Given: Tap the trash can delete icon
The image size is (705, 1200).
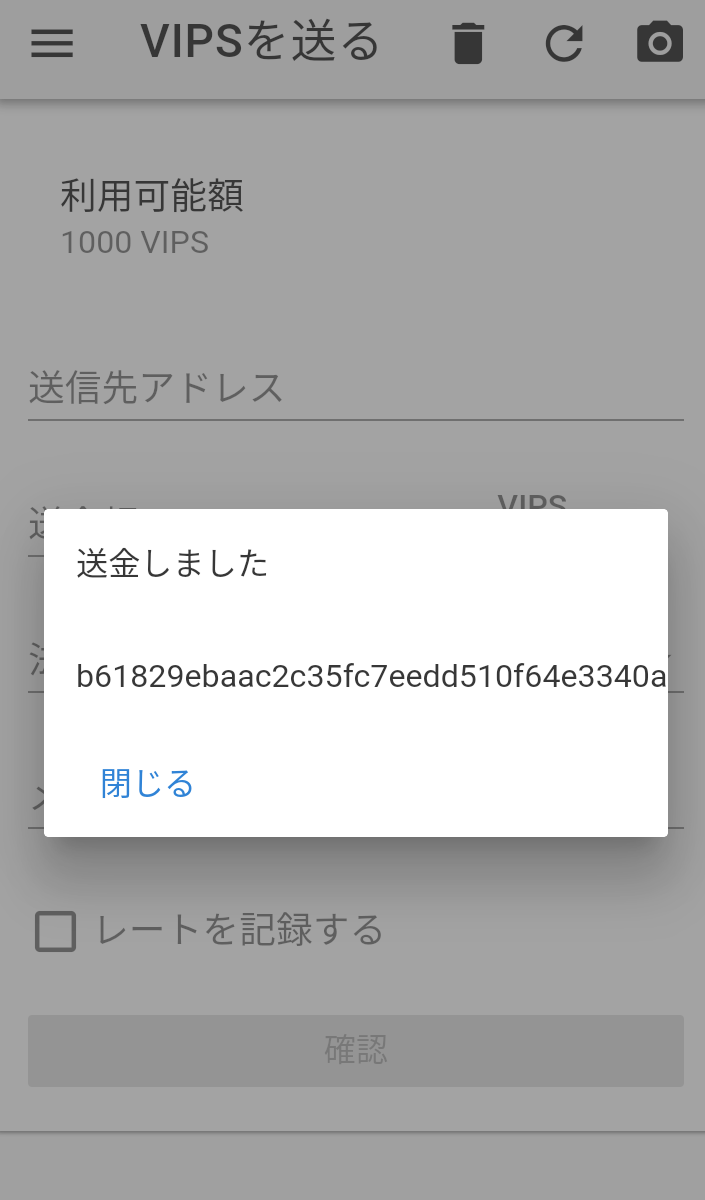Looking at the screenshot, I should coord(468,43).
